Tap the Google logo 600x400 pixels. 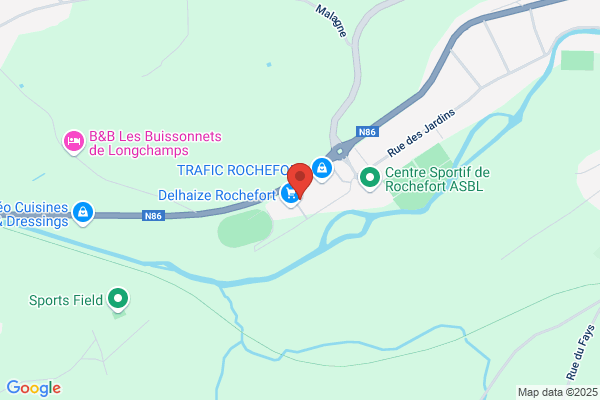pyautogui.click(x=34, y=388)
